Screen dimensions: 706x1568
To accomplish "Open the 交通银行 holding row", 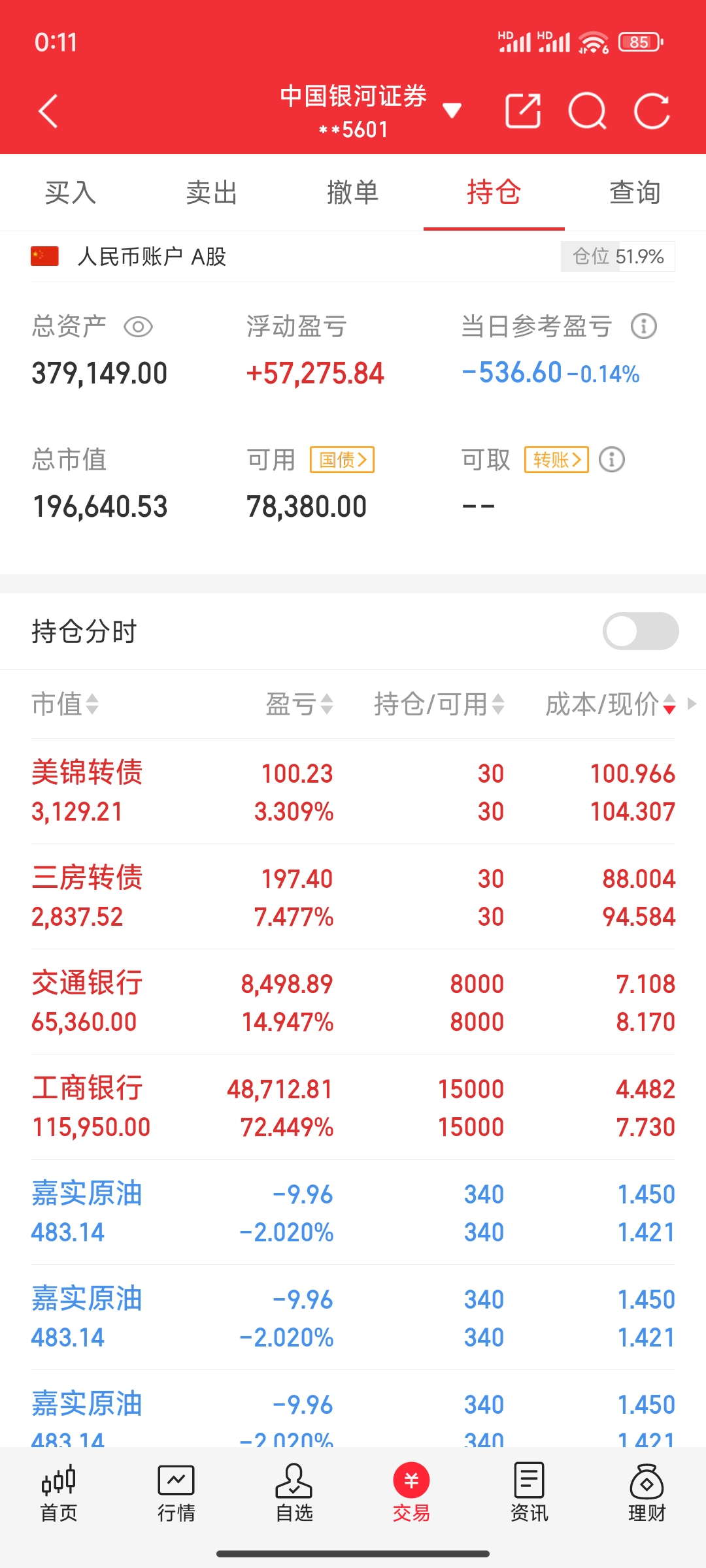I will [x=353, y=1002].
